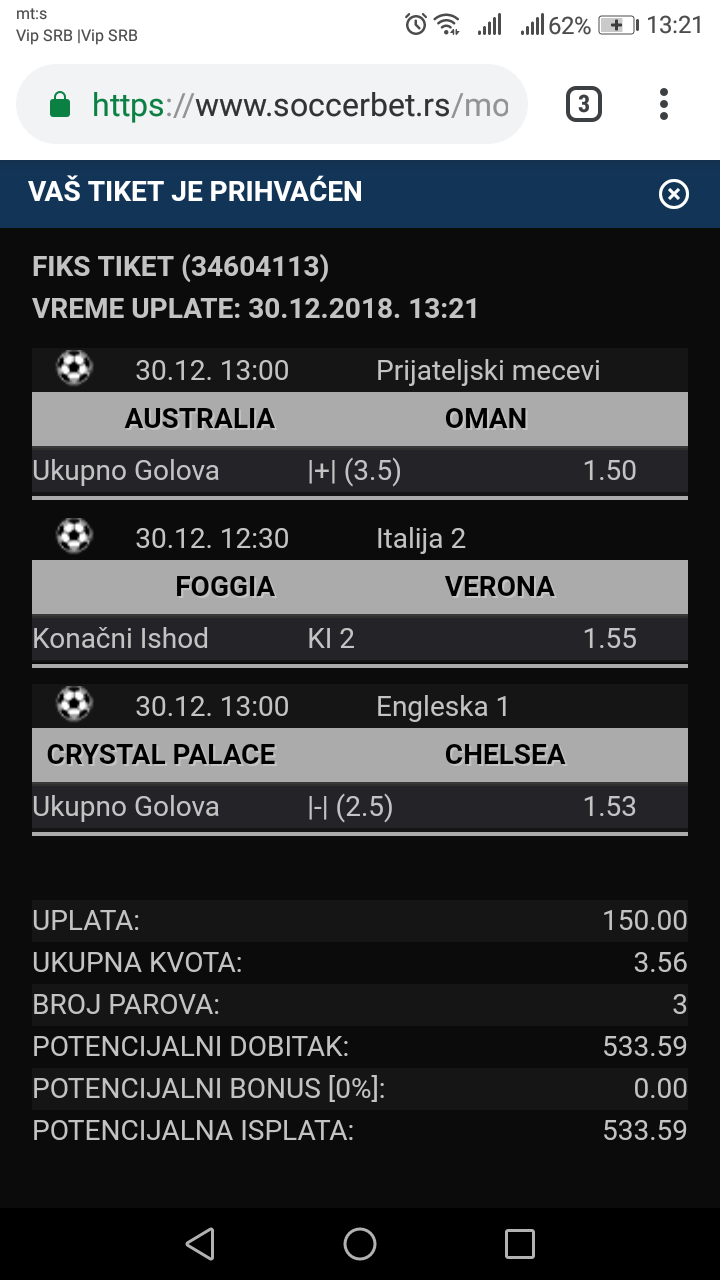The width and height of the screenshot is (720, 1280).
Task: Go back using the navigation bar
Action: [200, 1244]
